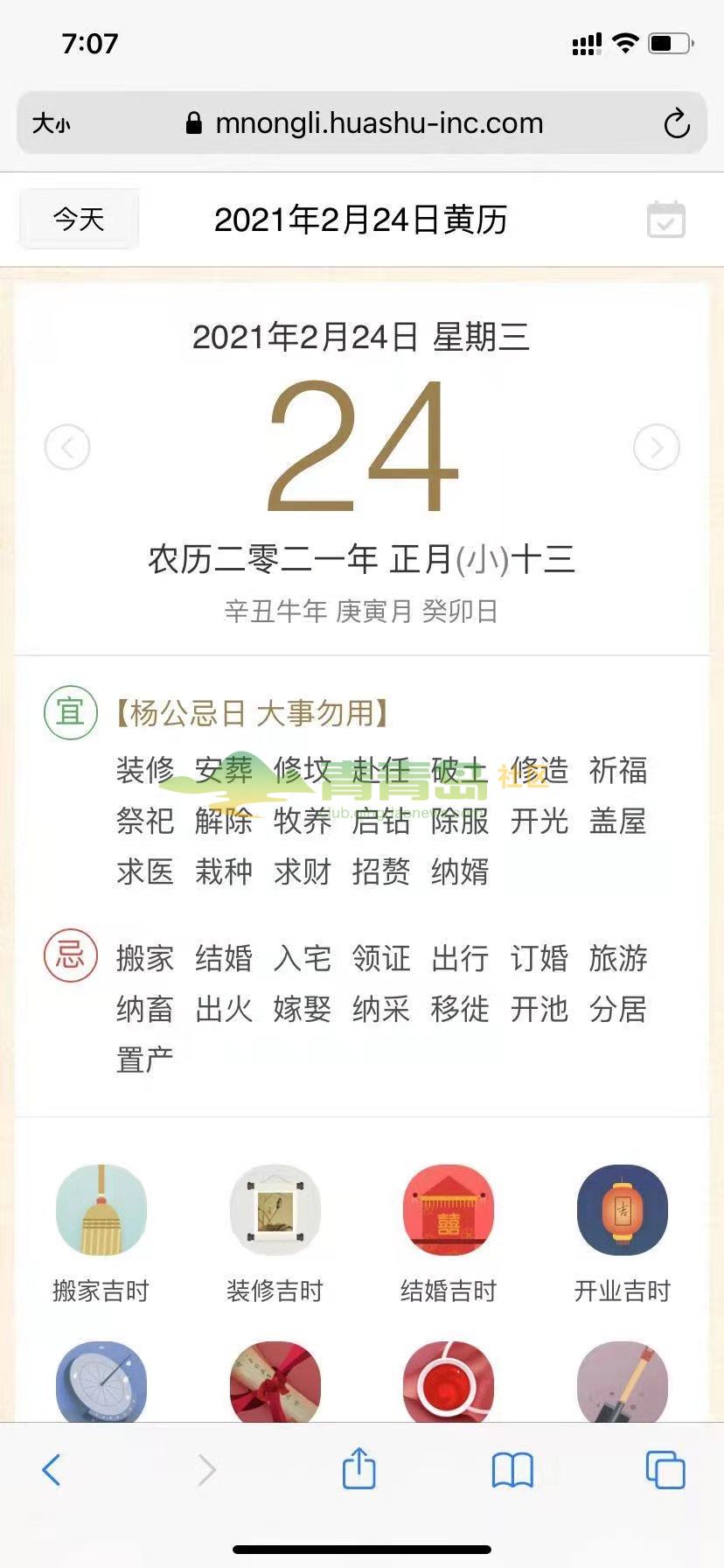
Task: Open the calendar date picker icon
Action: pyautogui.click(x=666, y=220)
